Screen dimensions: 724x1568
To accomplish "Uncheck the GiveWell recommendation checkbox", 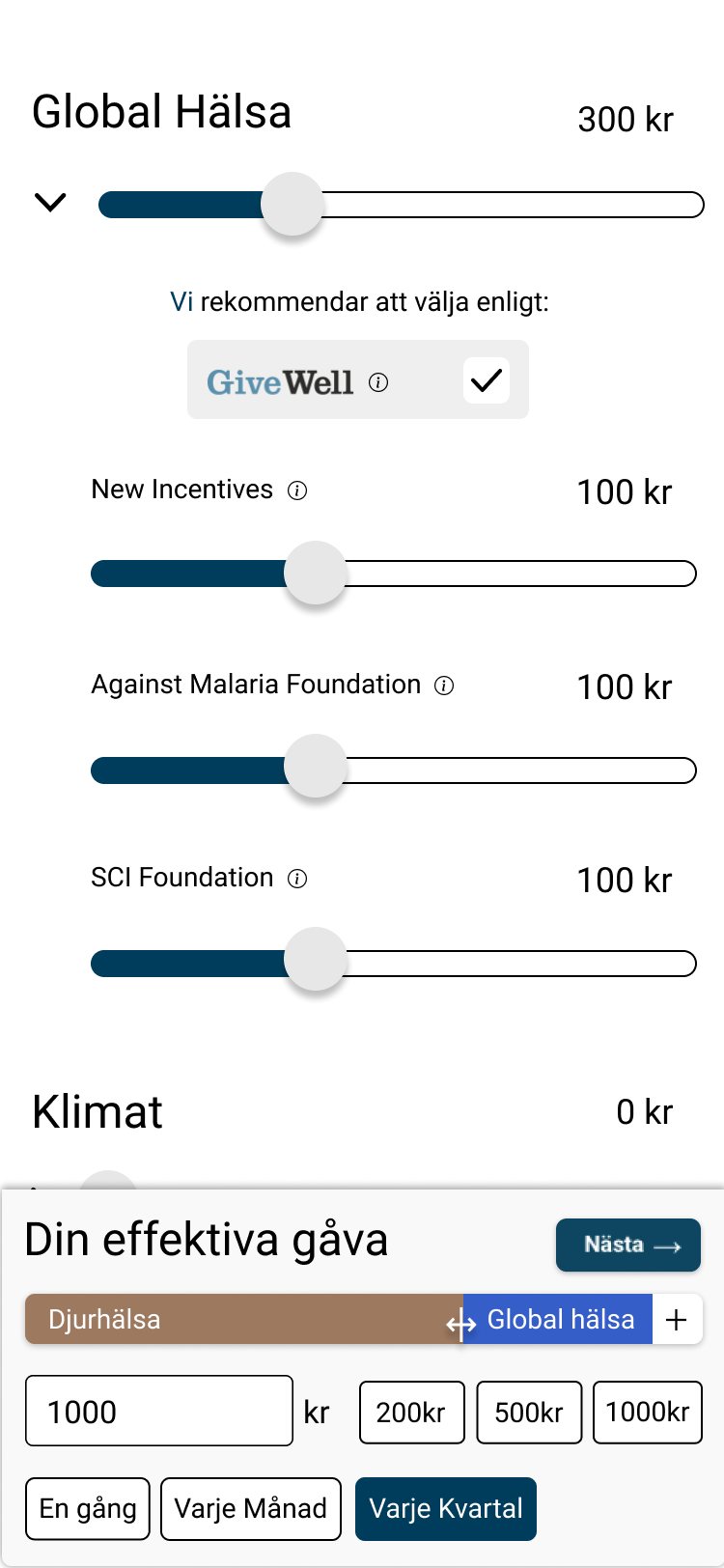I will click(486, 379).
